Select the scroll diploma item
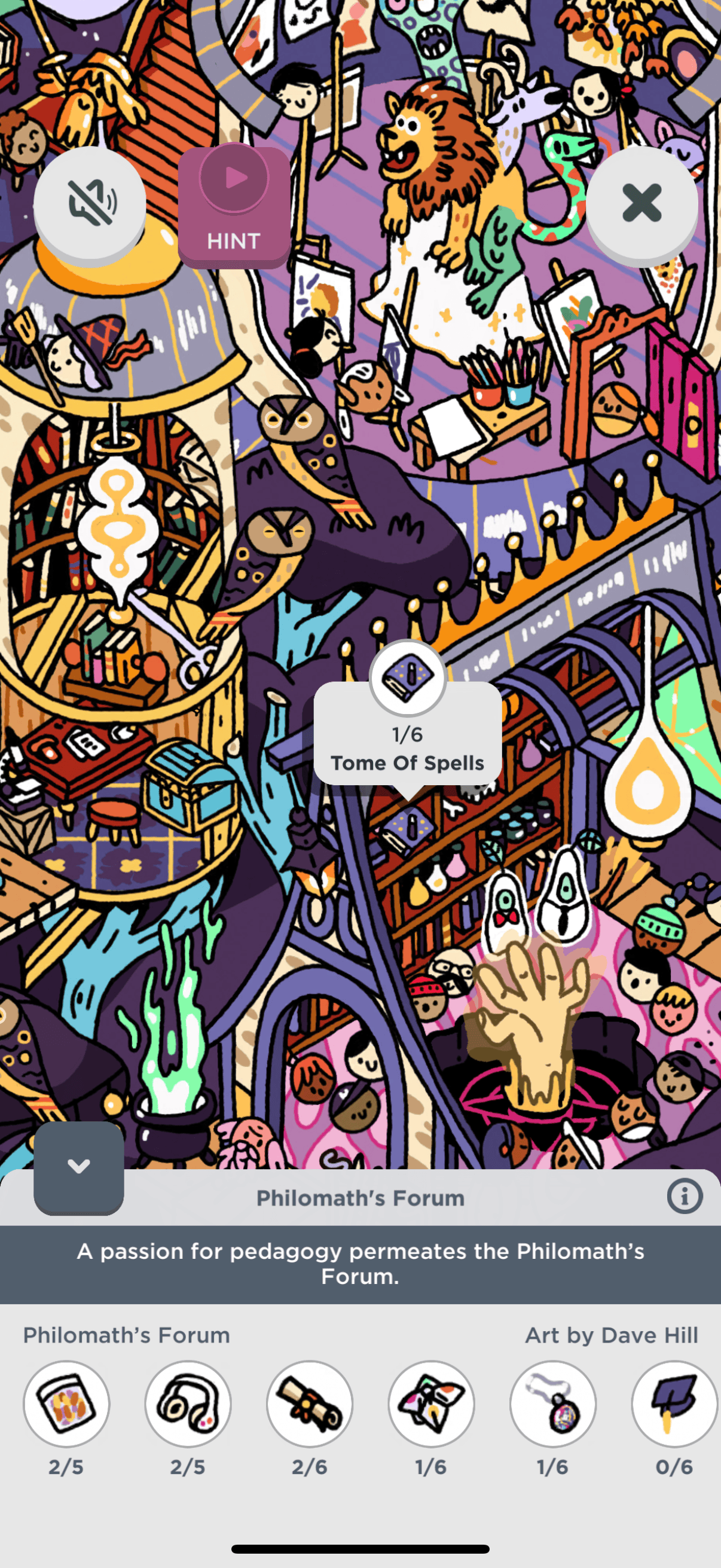Viewport: 721px width, 1568px height. click(310, 1404)
